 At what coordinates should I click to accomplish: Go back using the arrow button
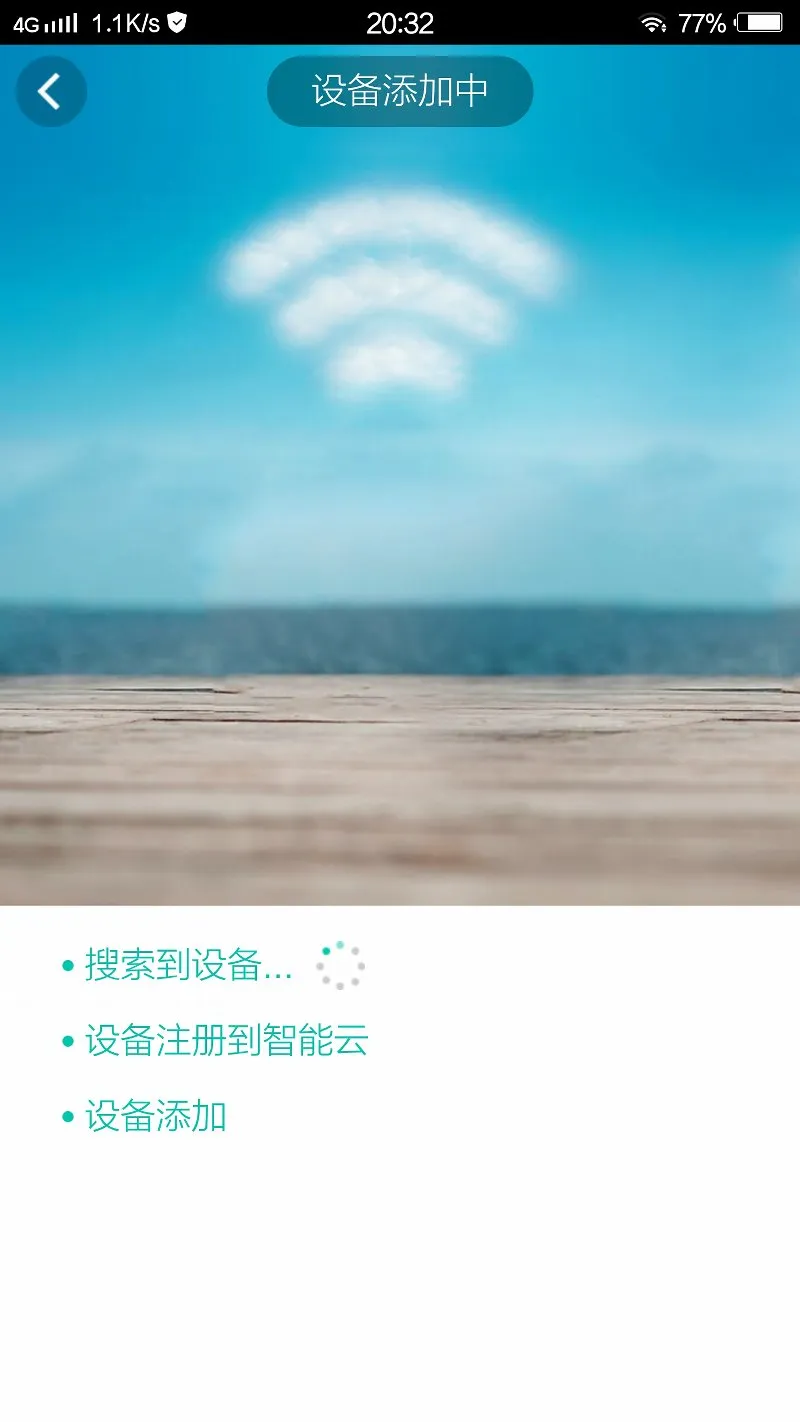51,92
